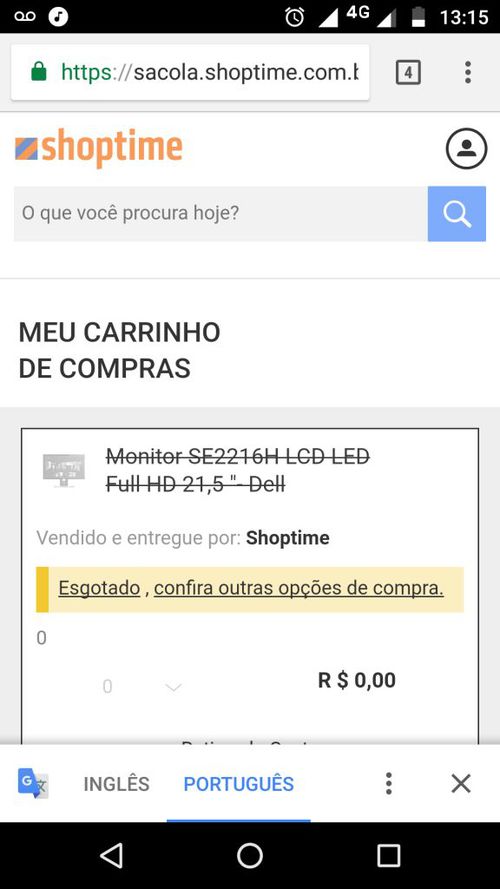Tap the browser URL address bar

pos(190,73)
